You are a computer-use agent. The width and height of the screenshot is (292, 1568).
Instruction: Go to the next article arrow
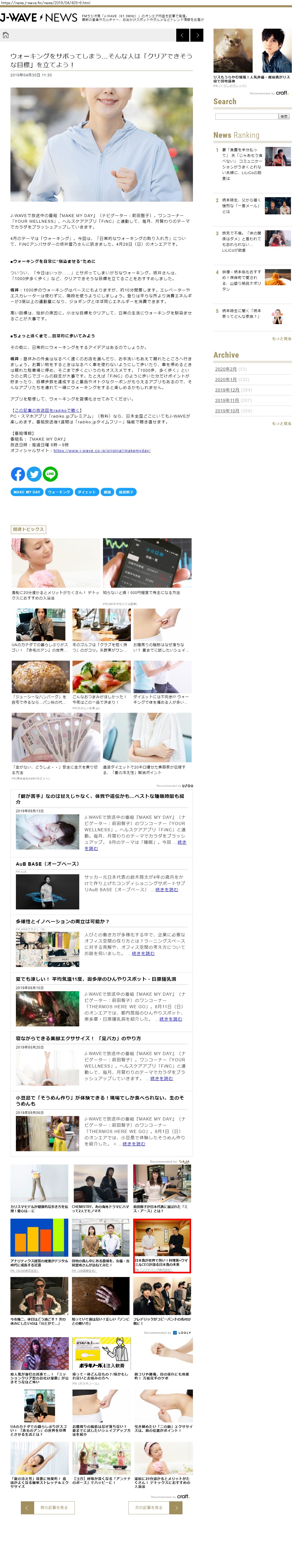click(x=196, y=35)
